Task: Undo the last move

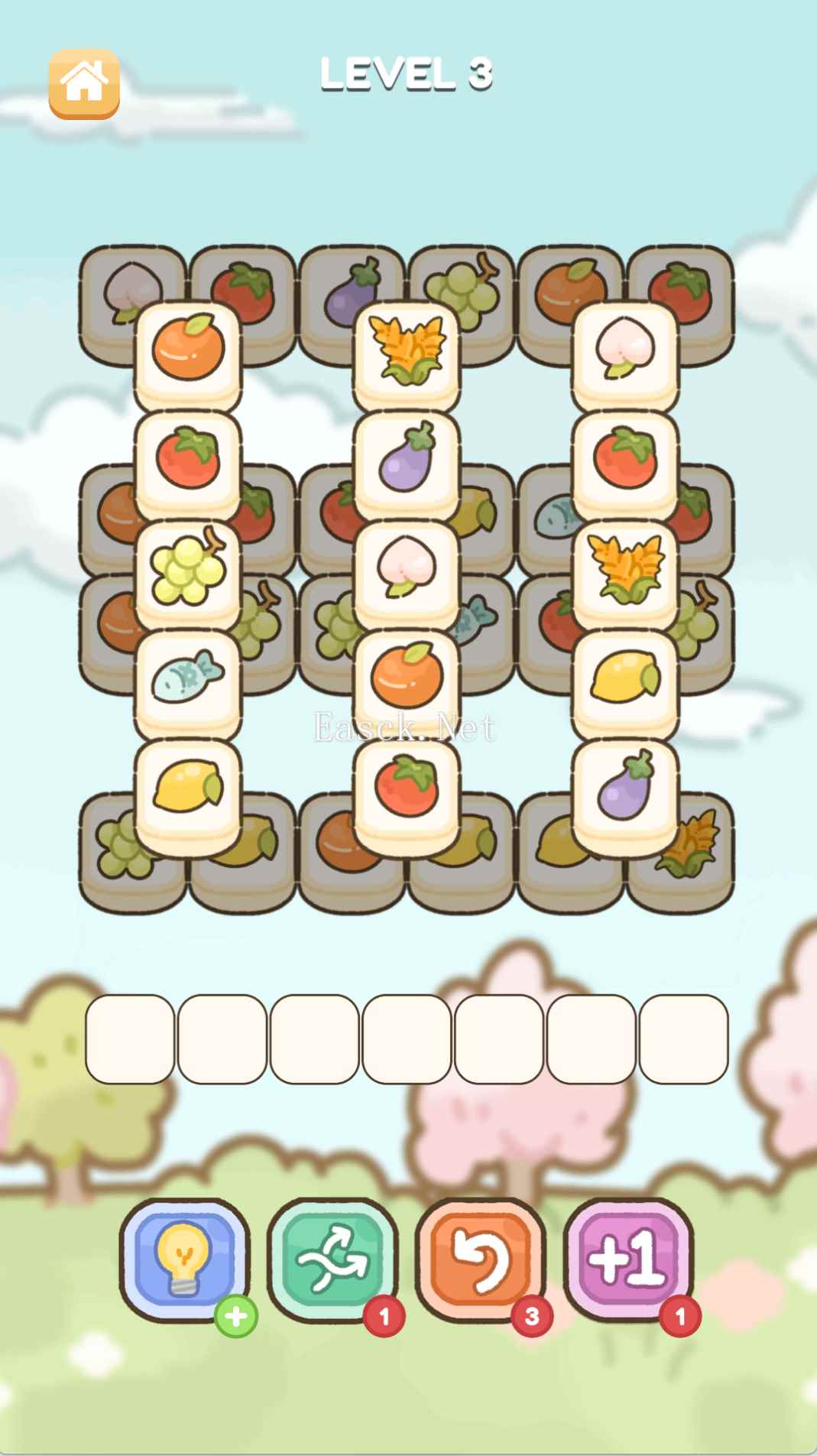Action: coord(480,1259)
